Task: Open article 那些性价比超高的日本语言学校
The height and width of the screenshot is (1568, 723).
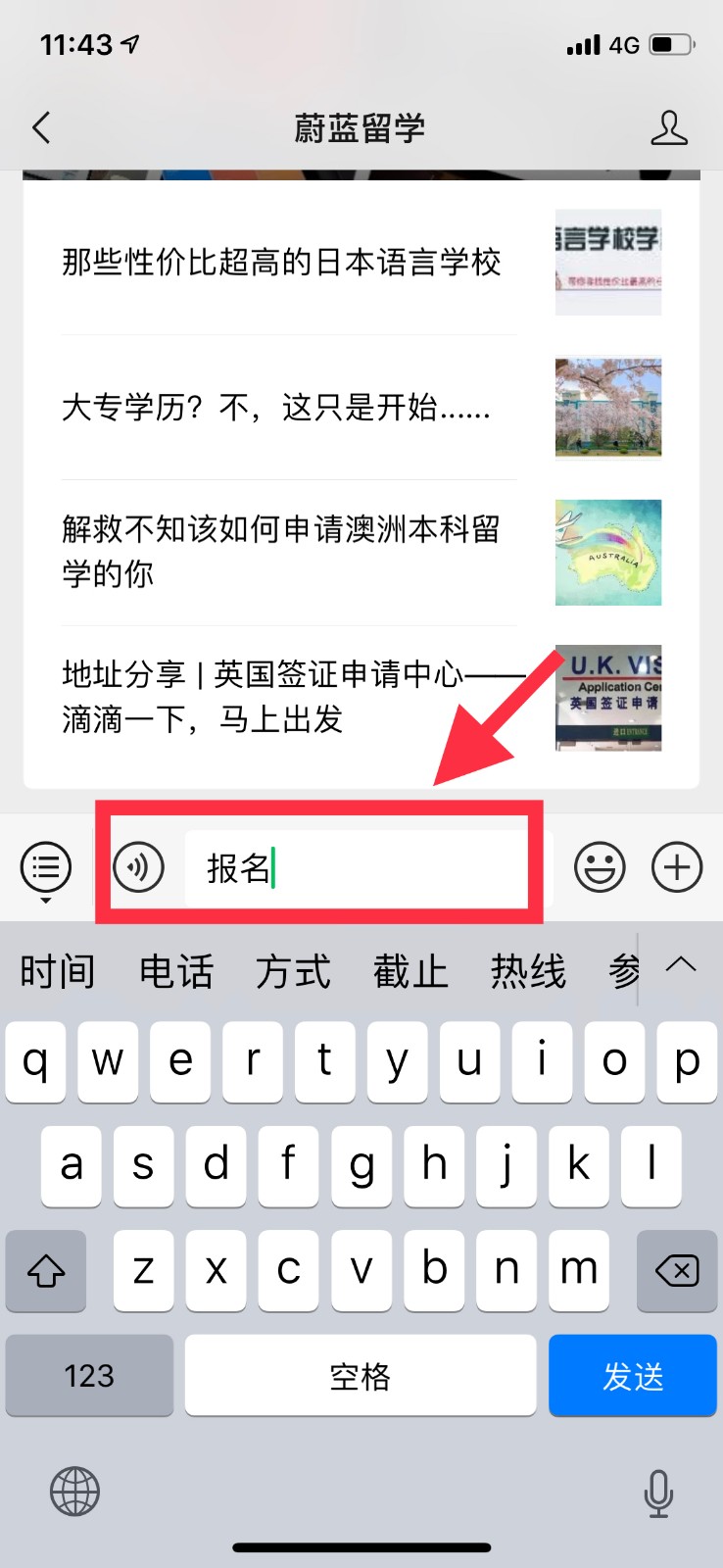Action: [x=282, y=263]
